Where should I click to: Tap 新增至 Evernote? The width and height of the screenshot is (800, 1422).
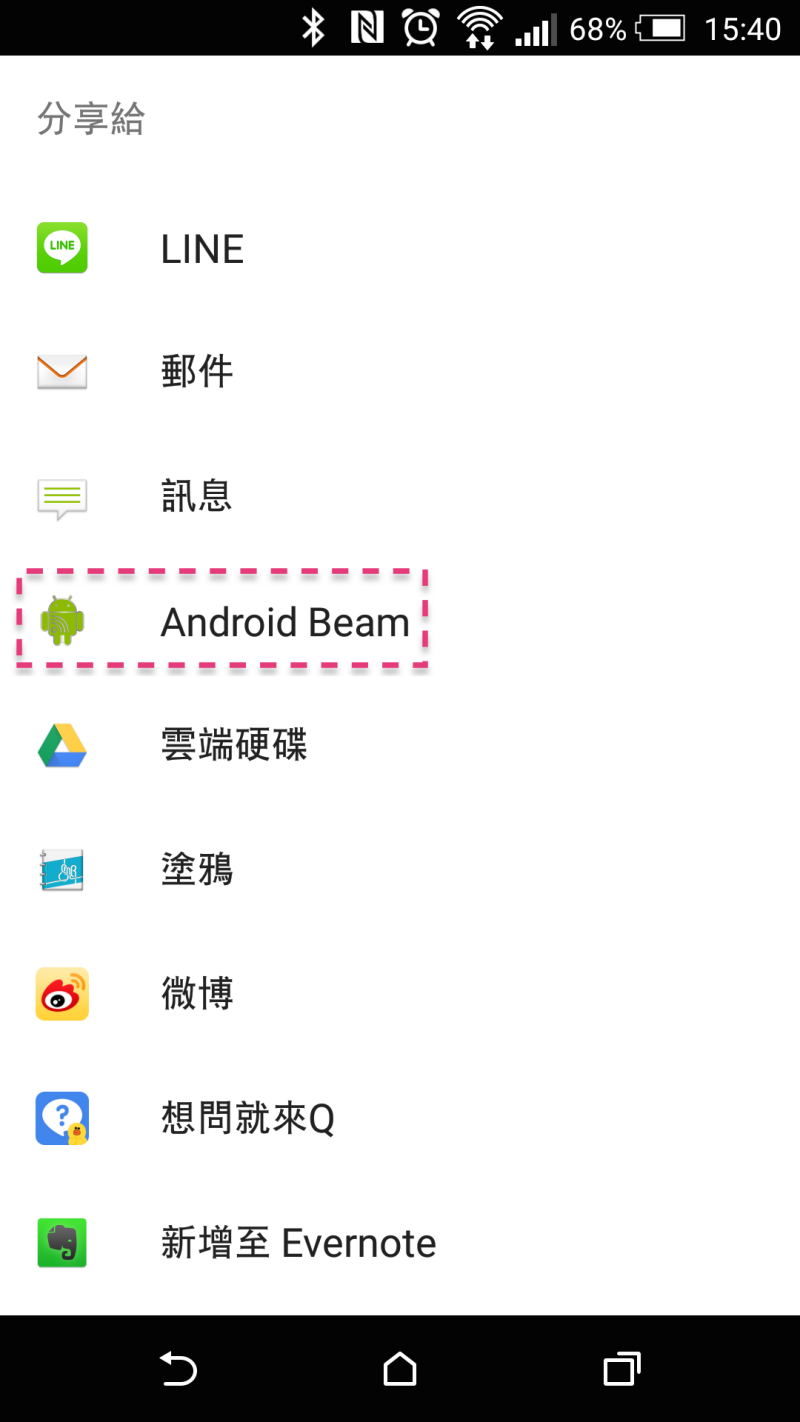298,1243
